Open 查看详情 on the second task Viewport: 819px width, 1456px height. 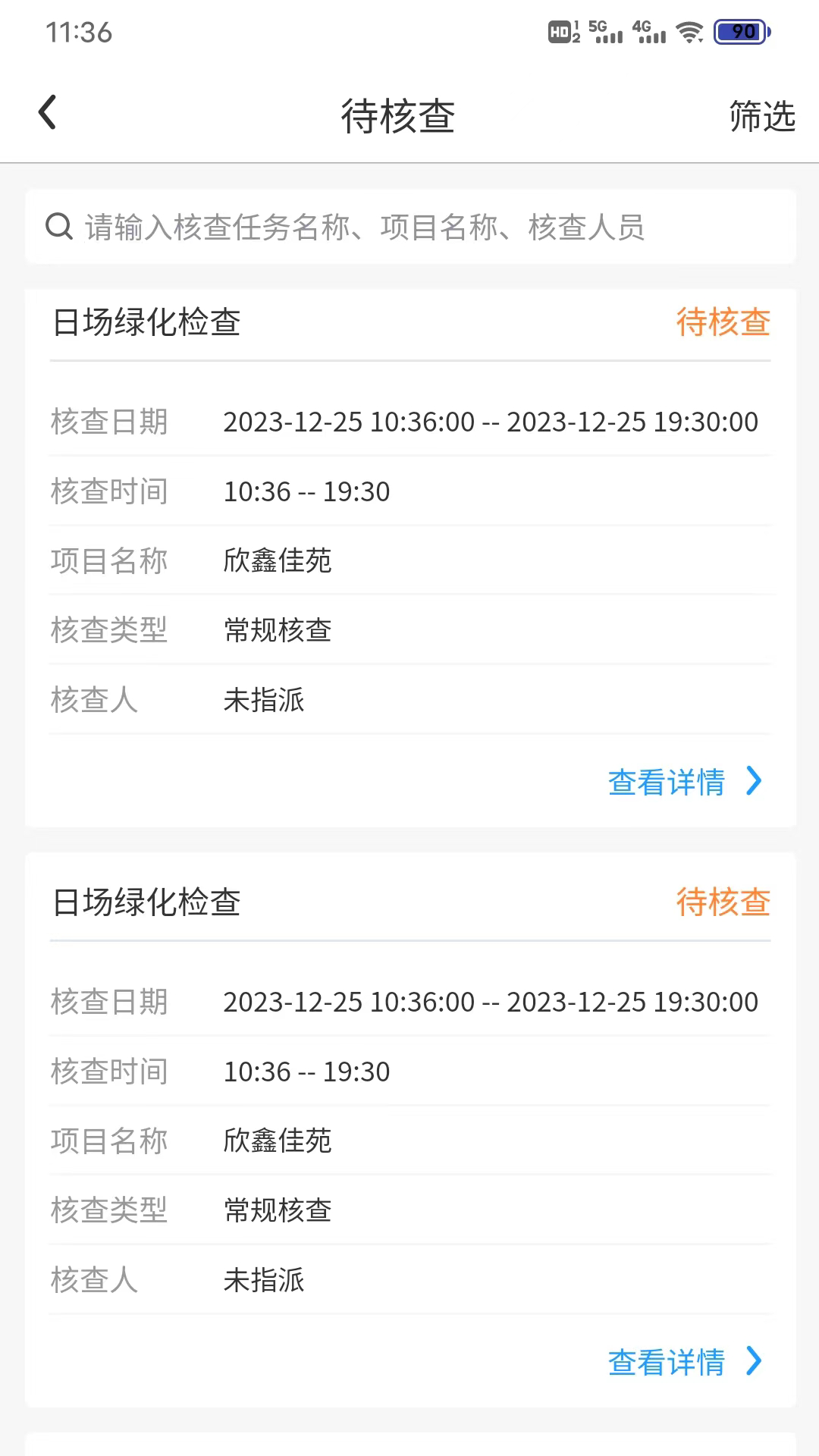click(666, 1362)
